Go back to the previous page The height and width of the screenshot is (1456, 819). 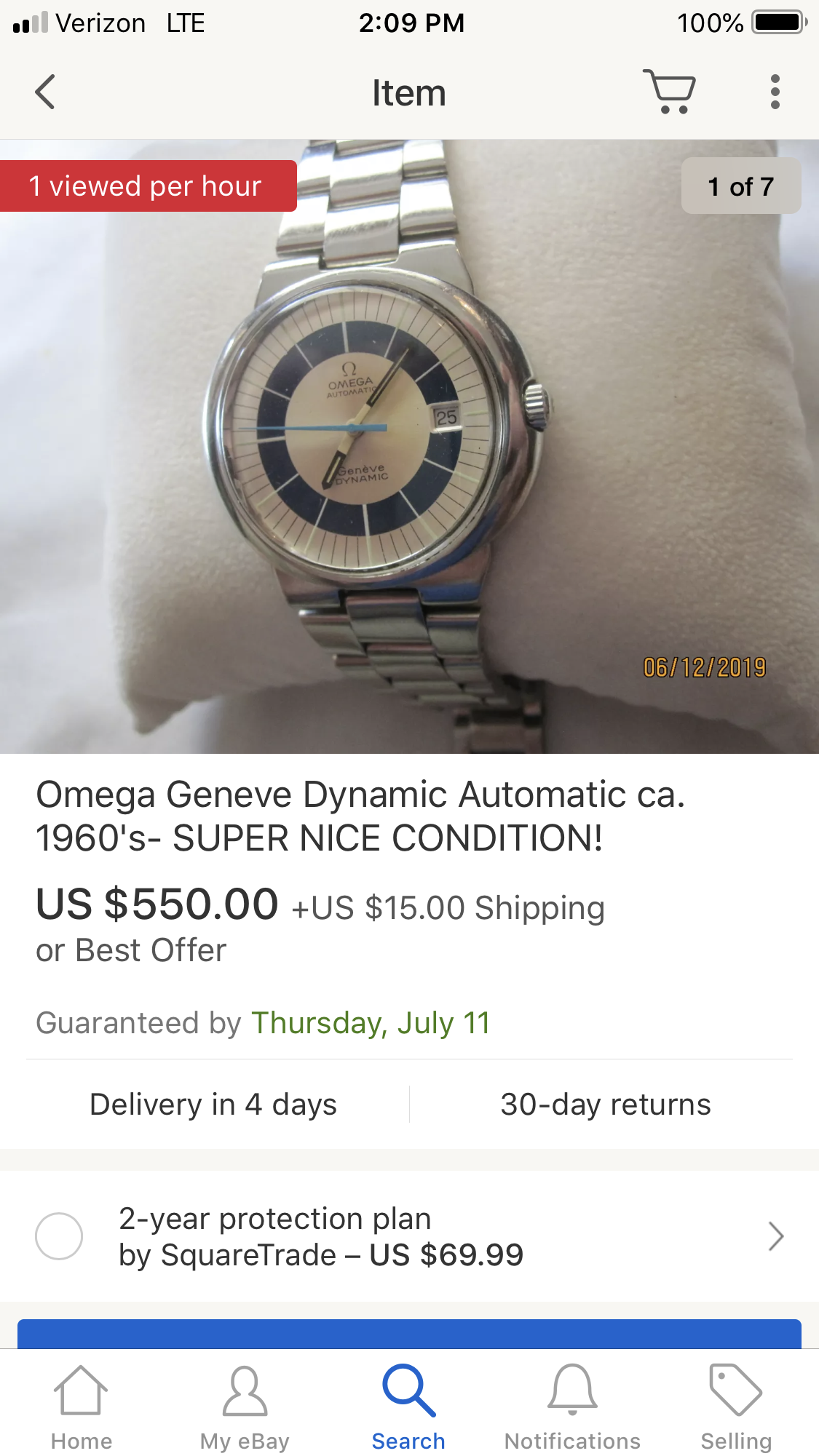tap(45, 92)
